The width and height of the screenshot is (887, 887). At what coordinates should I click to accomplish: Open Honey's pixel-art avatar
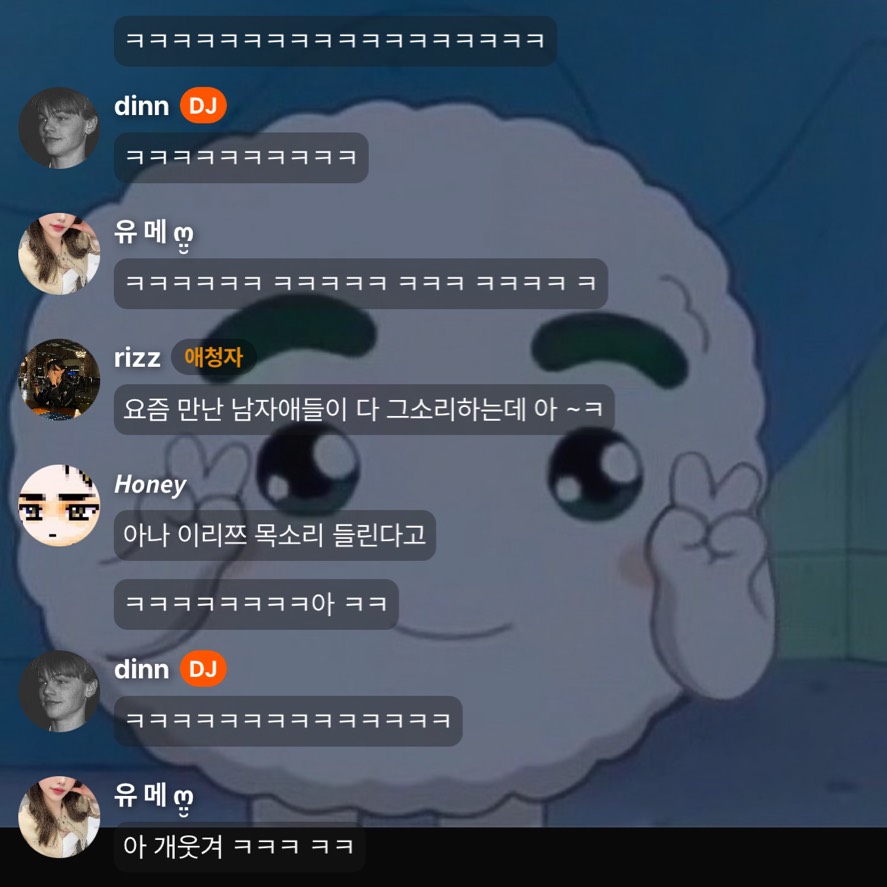[59, 505]
